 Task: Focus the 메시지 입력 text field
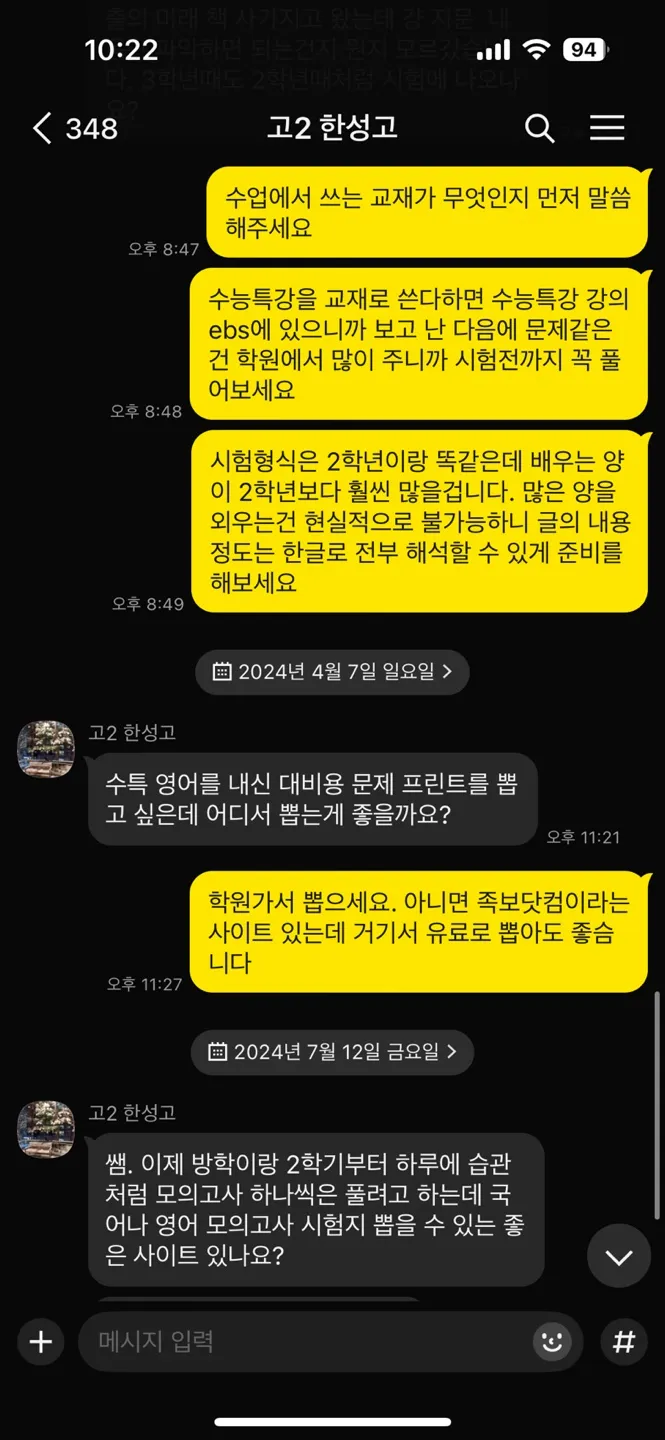click(x=300, y=1341)
